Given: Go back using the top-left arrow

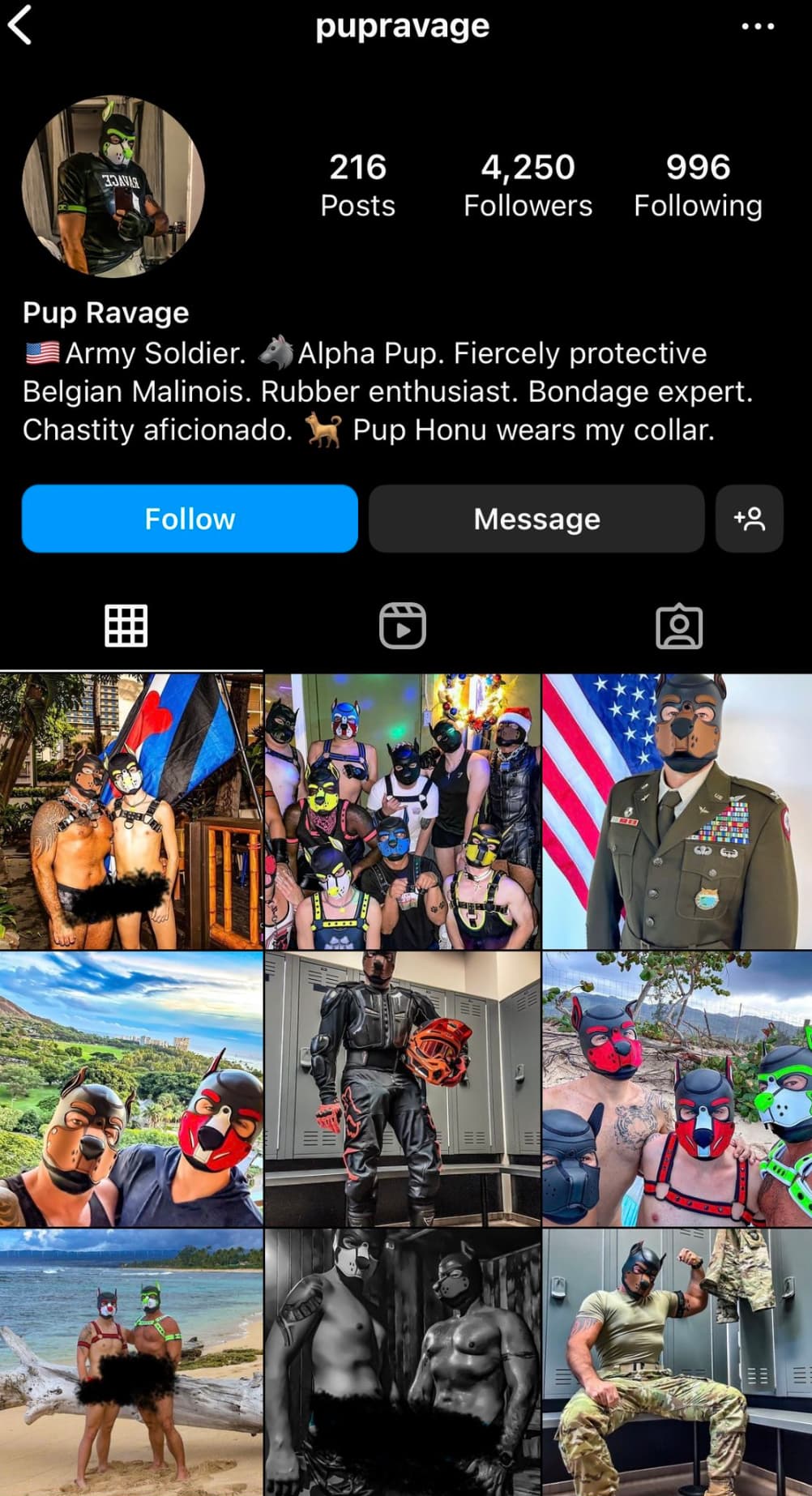Looking at the screenshot, I should 20,24.
